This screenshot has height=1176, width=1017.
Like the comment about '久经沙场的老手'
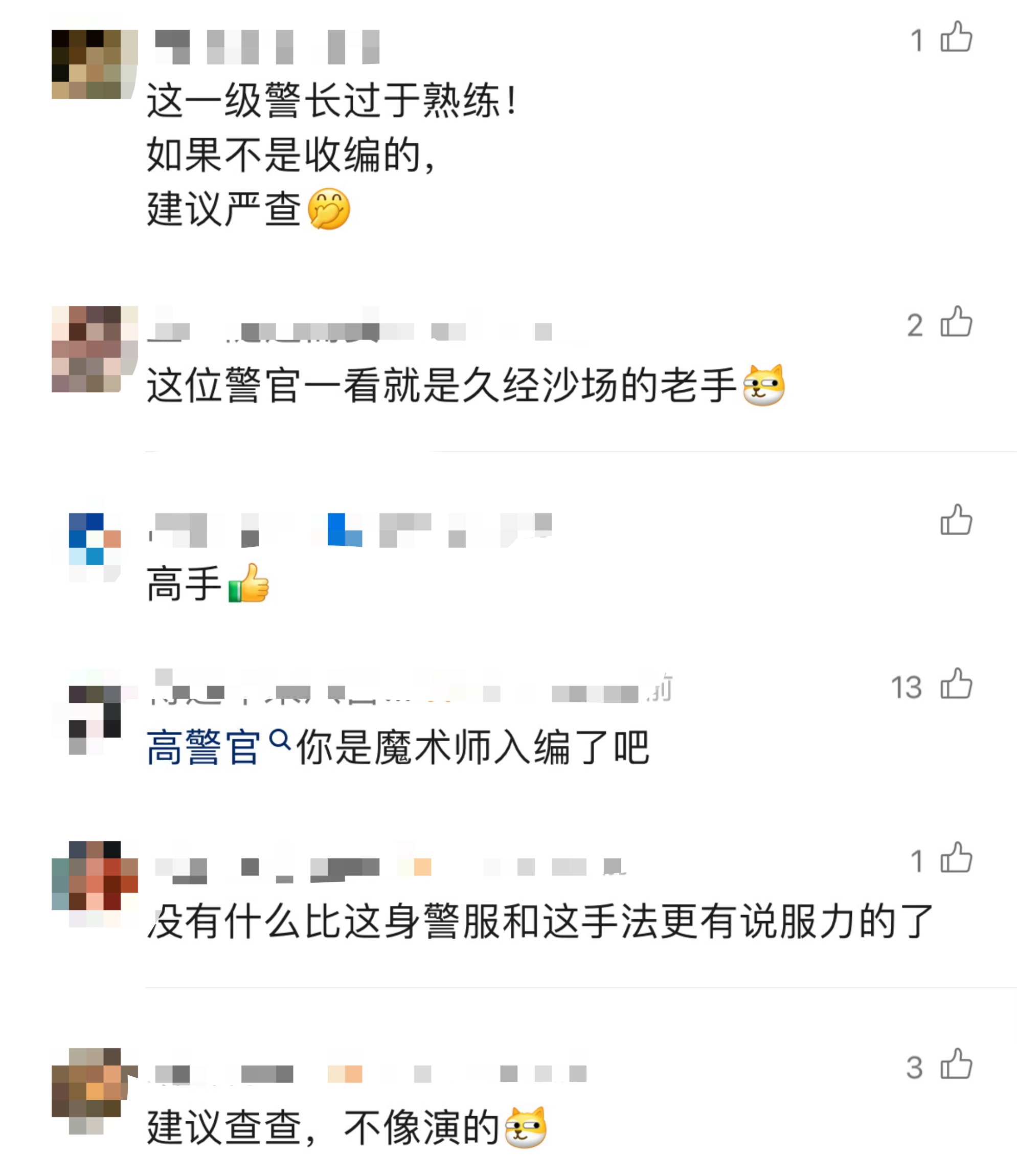point(956,322)
